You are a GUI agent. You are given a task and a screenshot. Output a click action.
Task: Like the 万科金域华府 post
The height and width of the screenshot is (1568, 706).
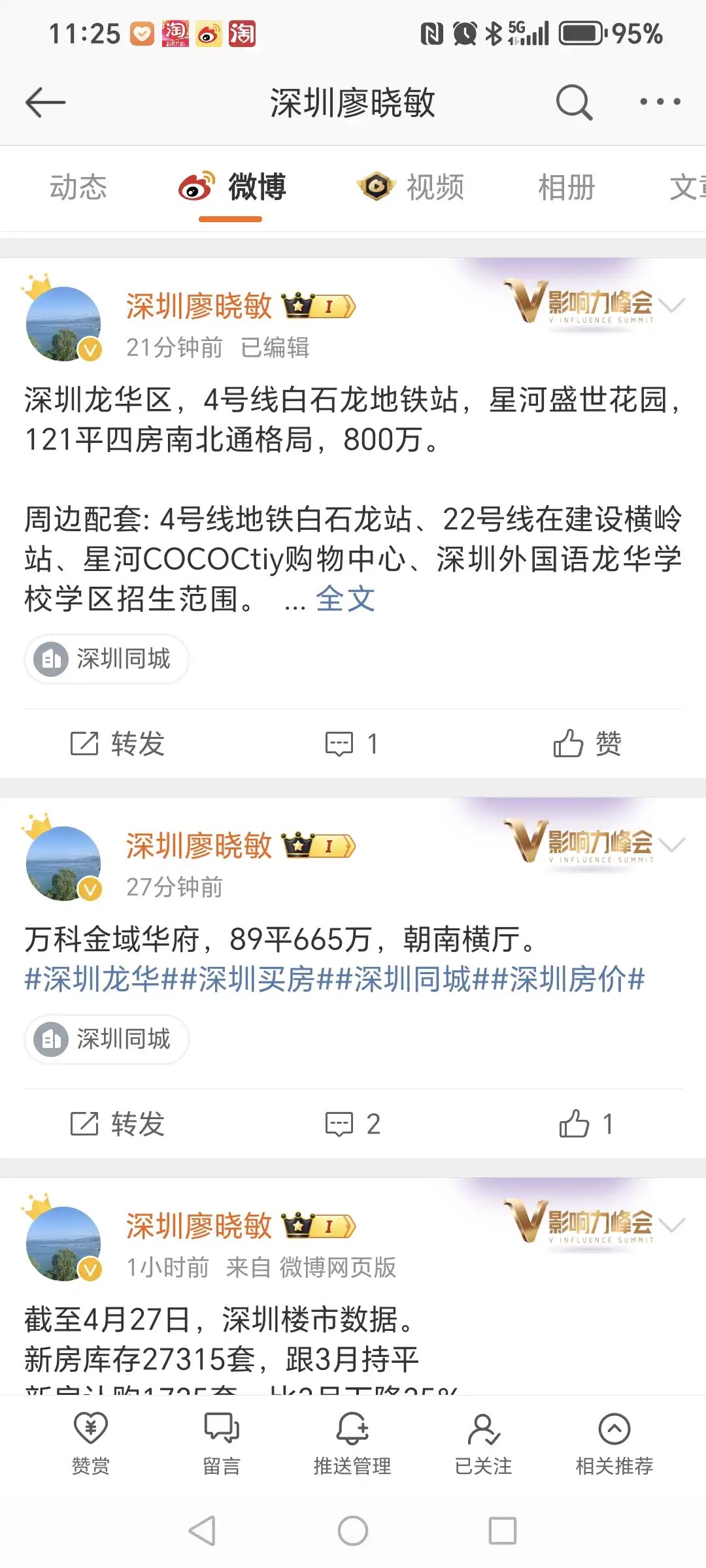click(586, 1124)
